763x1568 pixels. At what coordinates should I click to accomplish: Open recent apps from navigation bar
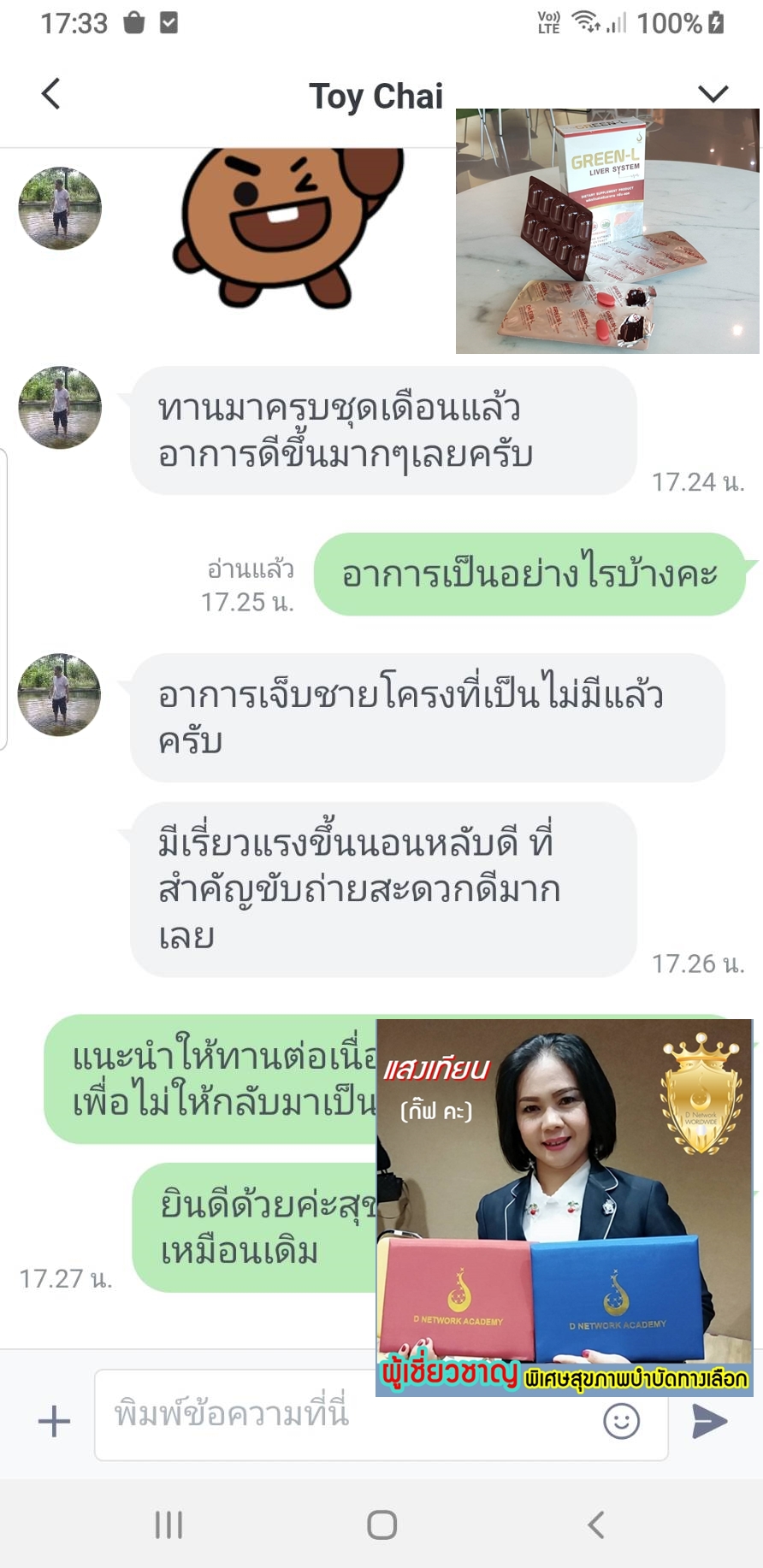[x=169, y=1524]
